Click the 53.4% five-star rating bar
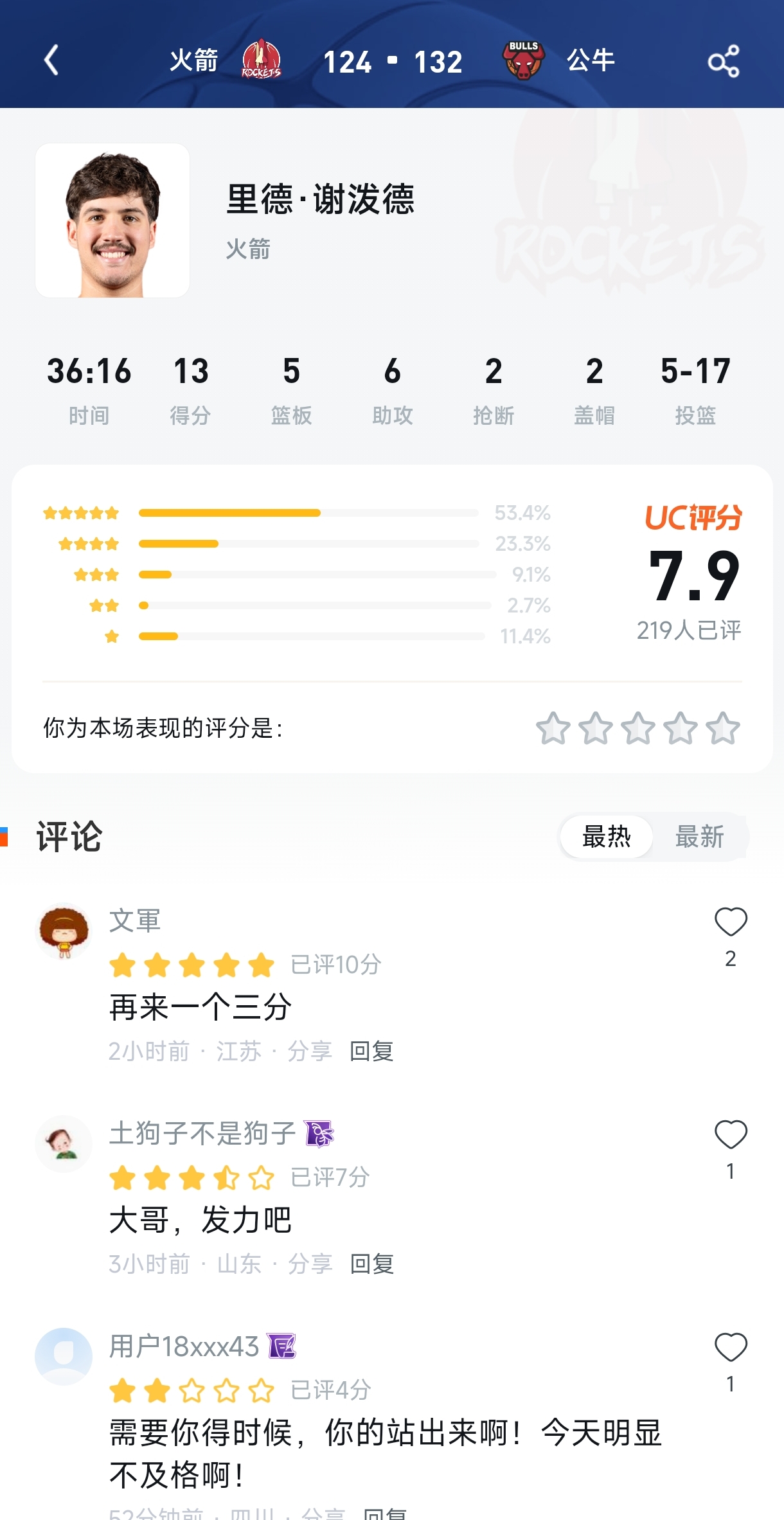 point(308,513)
